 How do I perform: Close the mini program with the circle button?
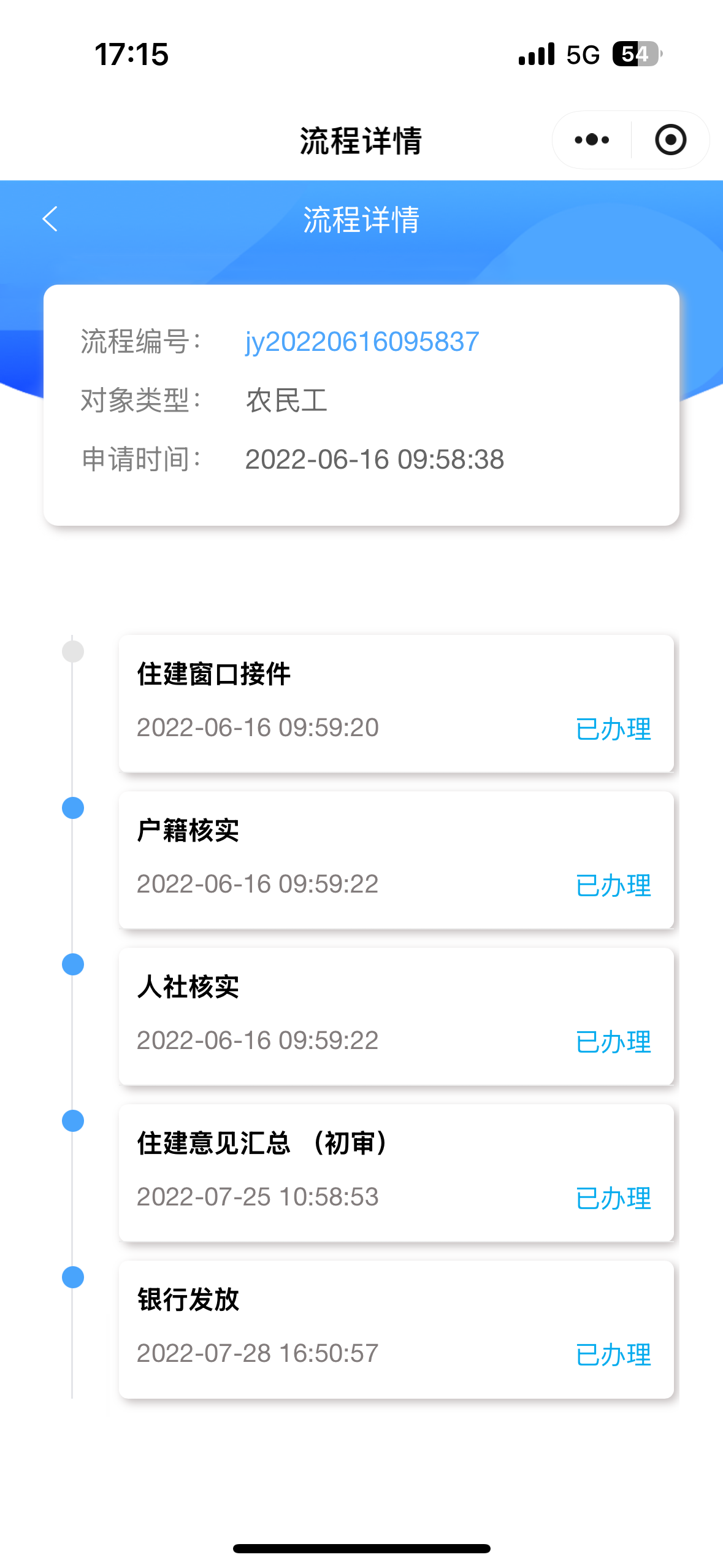click(670, 140)
